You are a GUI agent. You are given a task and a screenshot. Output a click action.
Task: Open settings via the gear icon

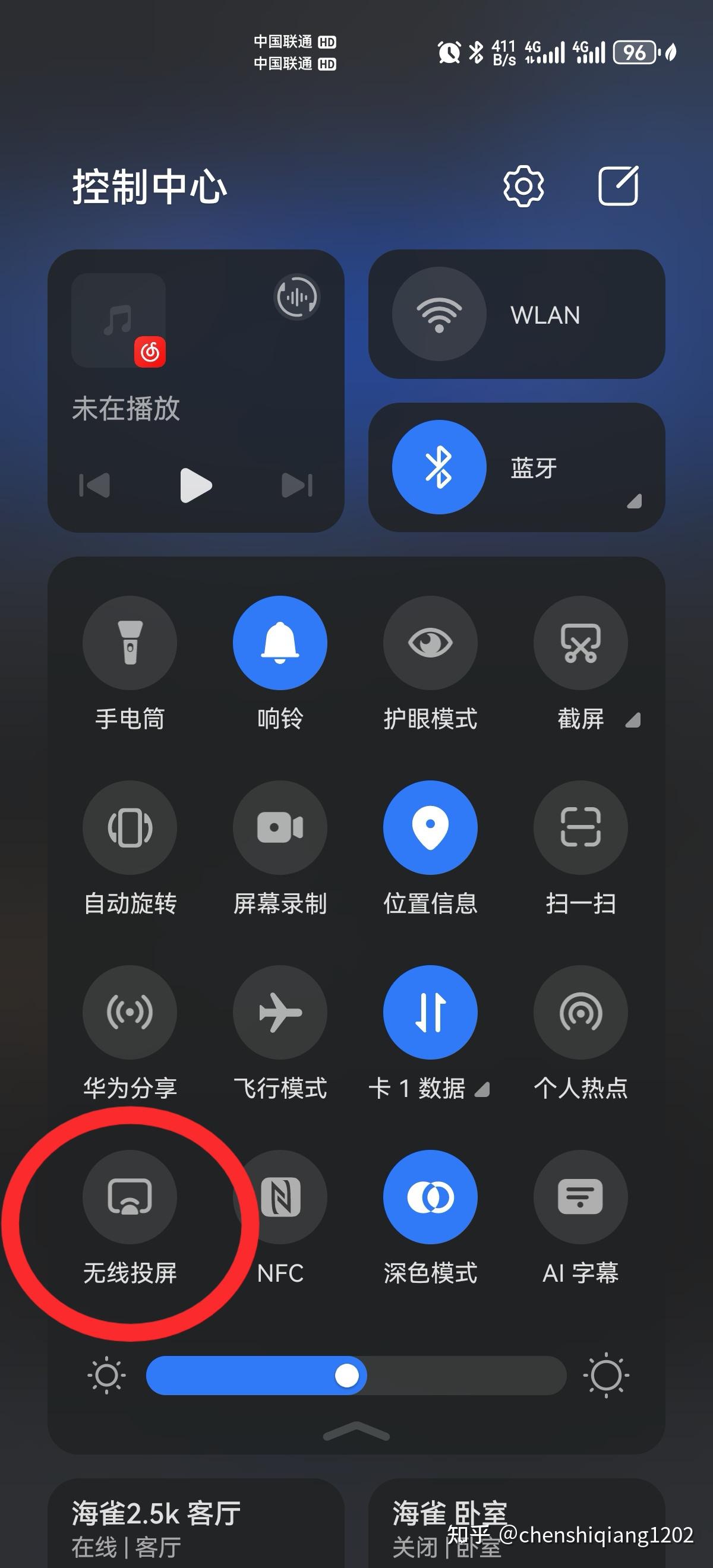click(523, 186)
